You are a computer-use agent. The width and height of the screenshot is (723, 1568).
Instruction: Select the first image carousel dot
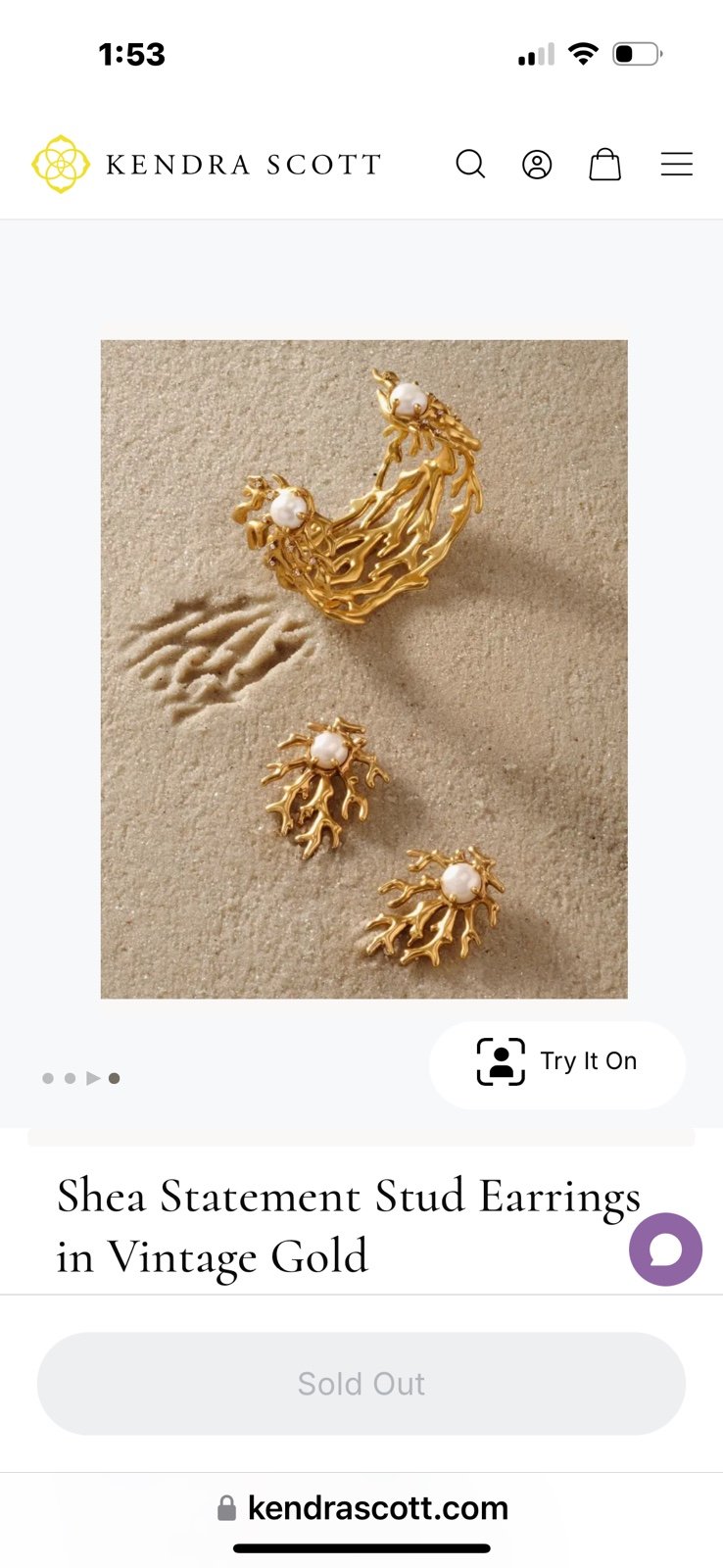(48, 1078)
